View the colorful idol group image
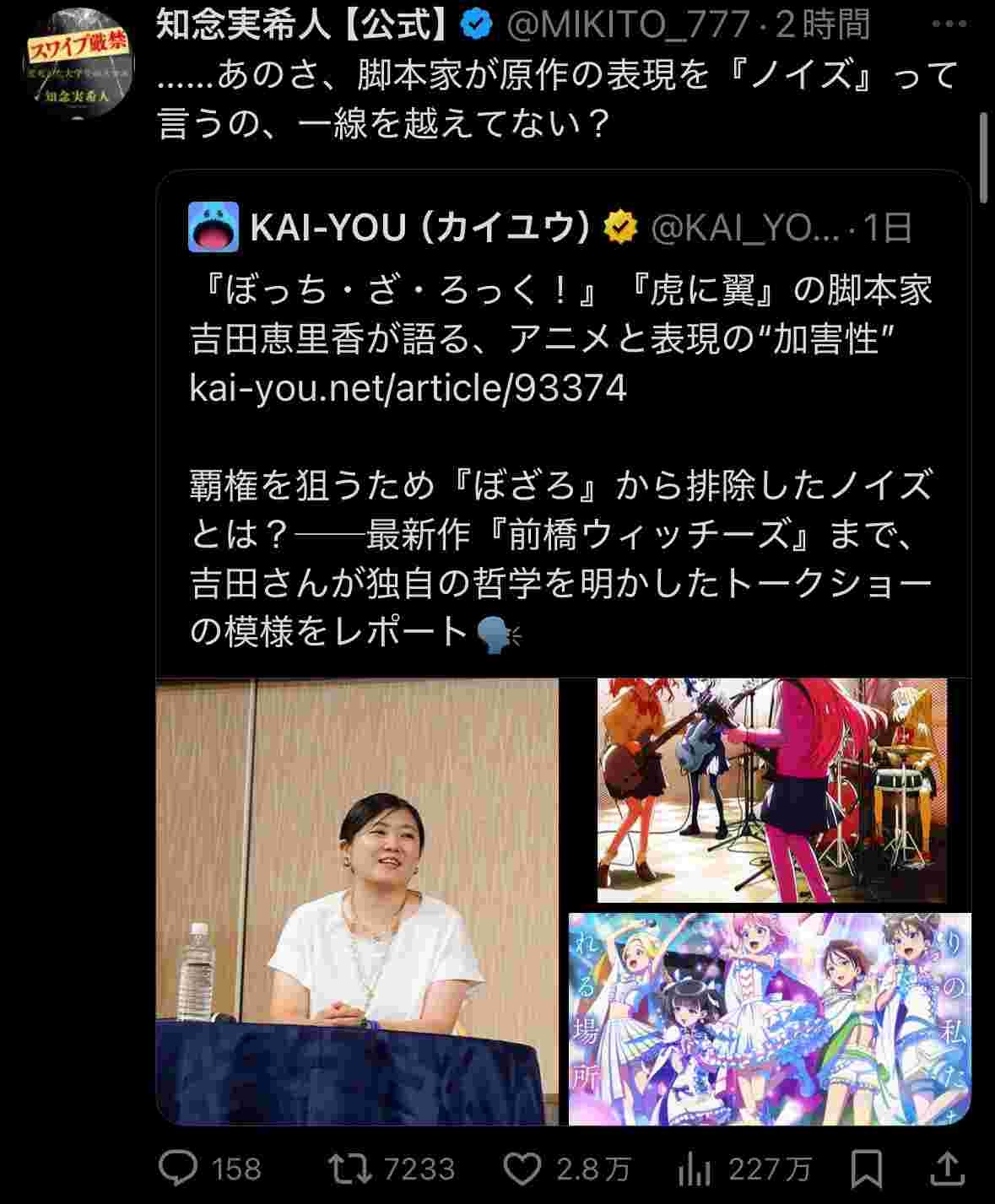This screenshot has width=995, height=1204. point(770,1018)
